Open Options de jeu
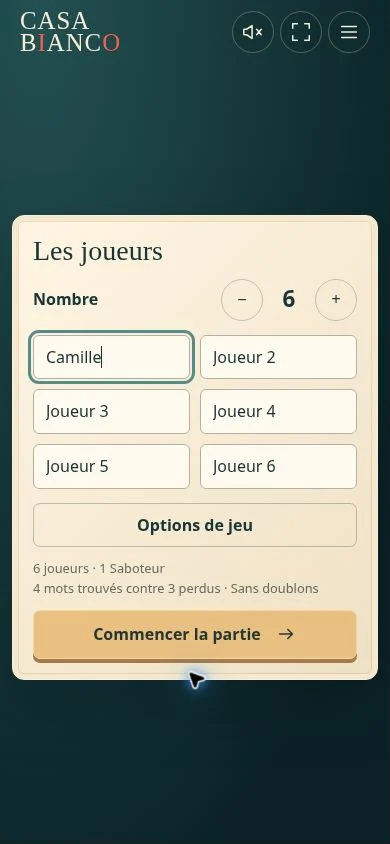The width and height of the screenshot is (390, 844). click(195, 525)
